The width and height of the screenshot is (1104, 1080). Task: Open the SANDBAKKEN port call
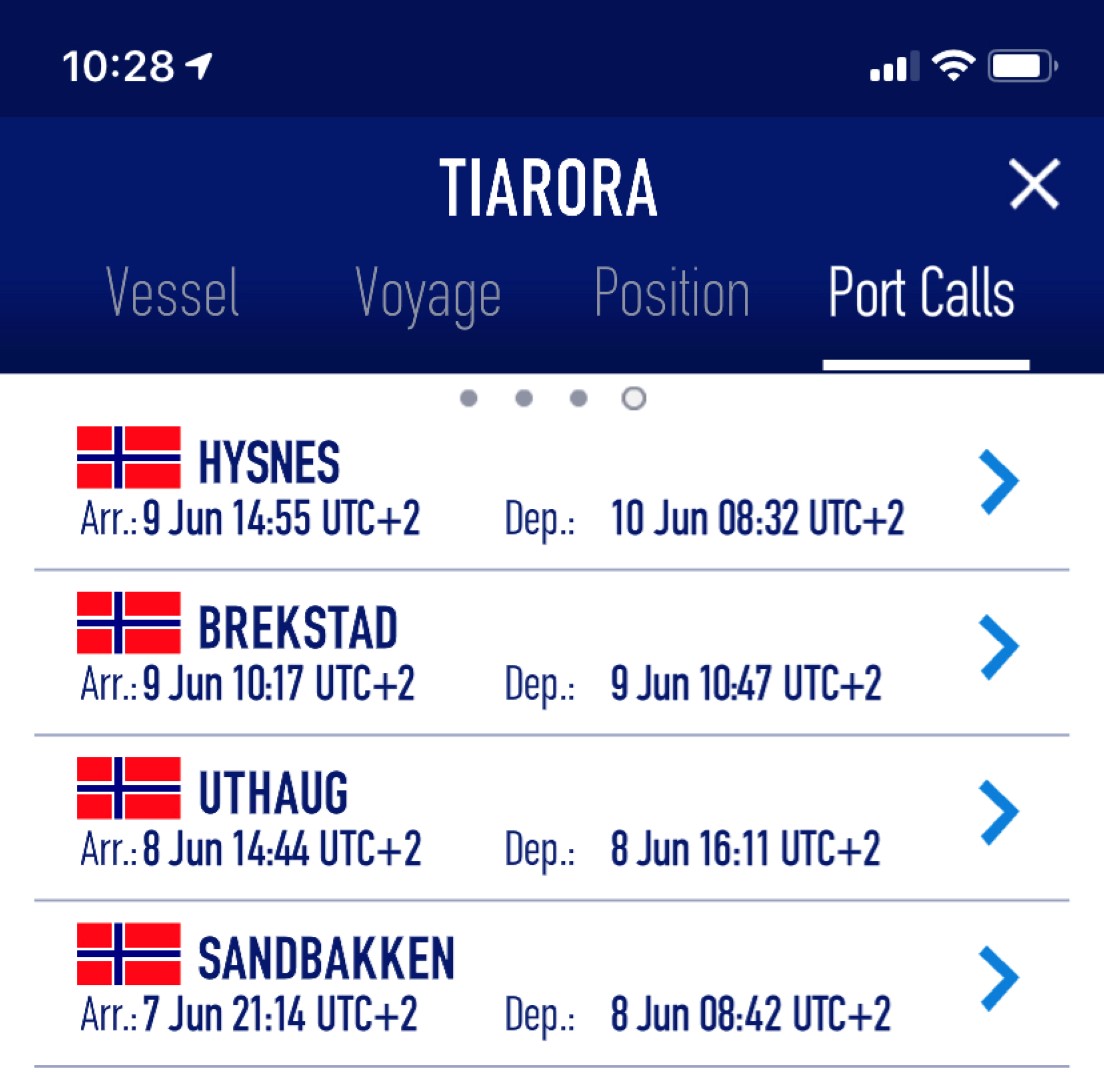click(997, 978)
